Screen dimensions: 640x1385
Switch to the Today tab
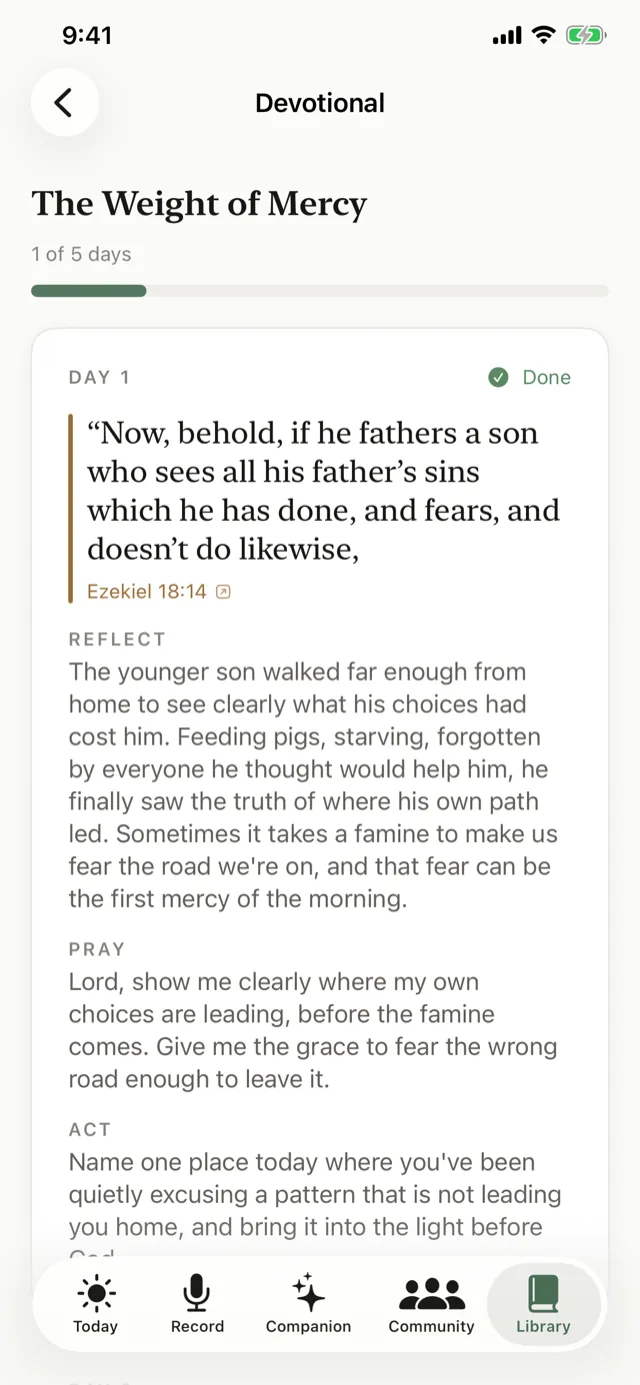96,1305
